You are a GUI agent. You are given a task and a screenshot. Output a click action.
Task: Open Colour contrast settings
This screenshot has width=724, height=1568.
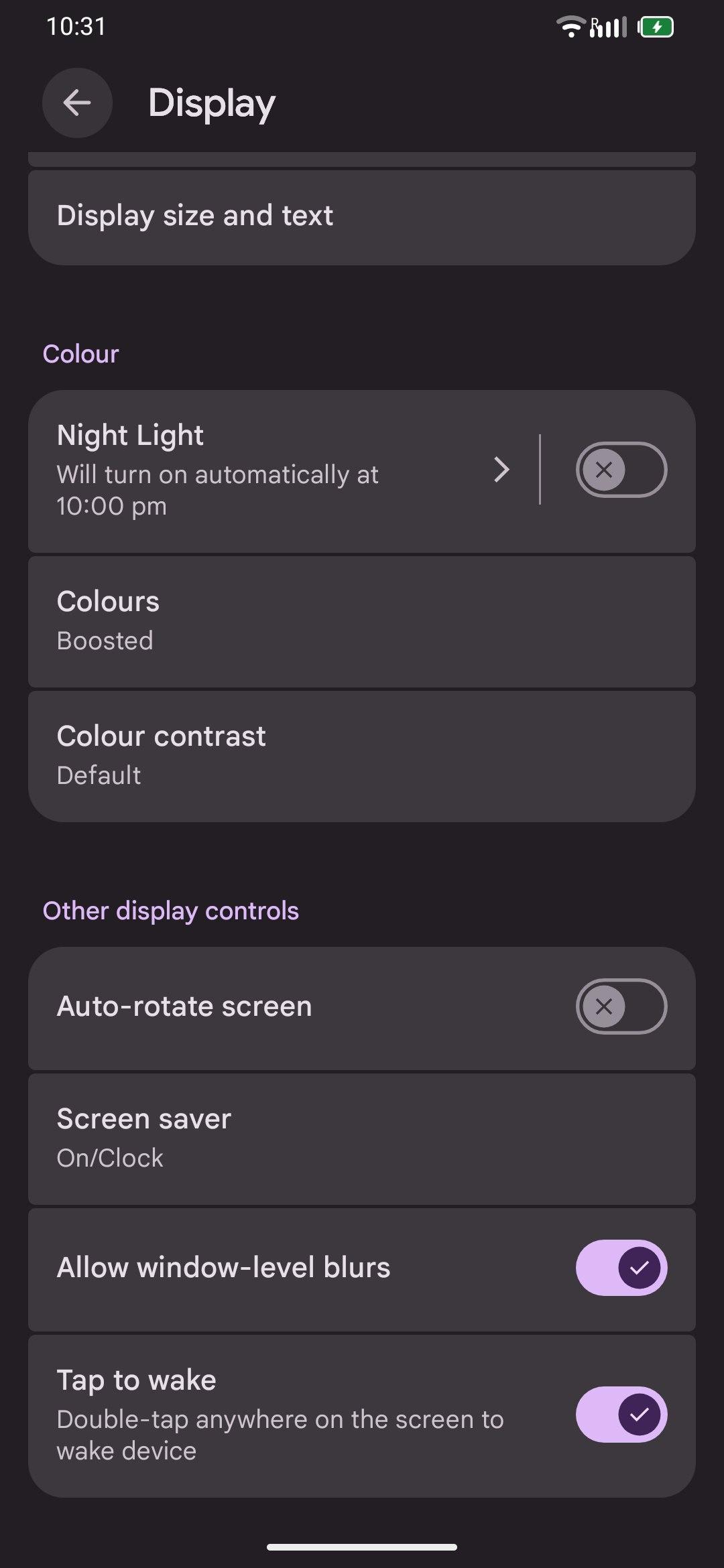click(362, 756)
